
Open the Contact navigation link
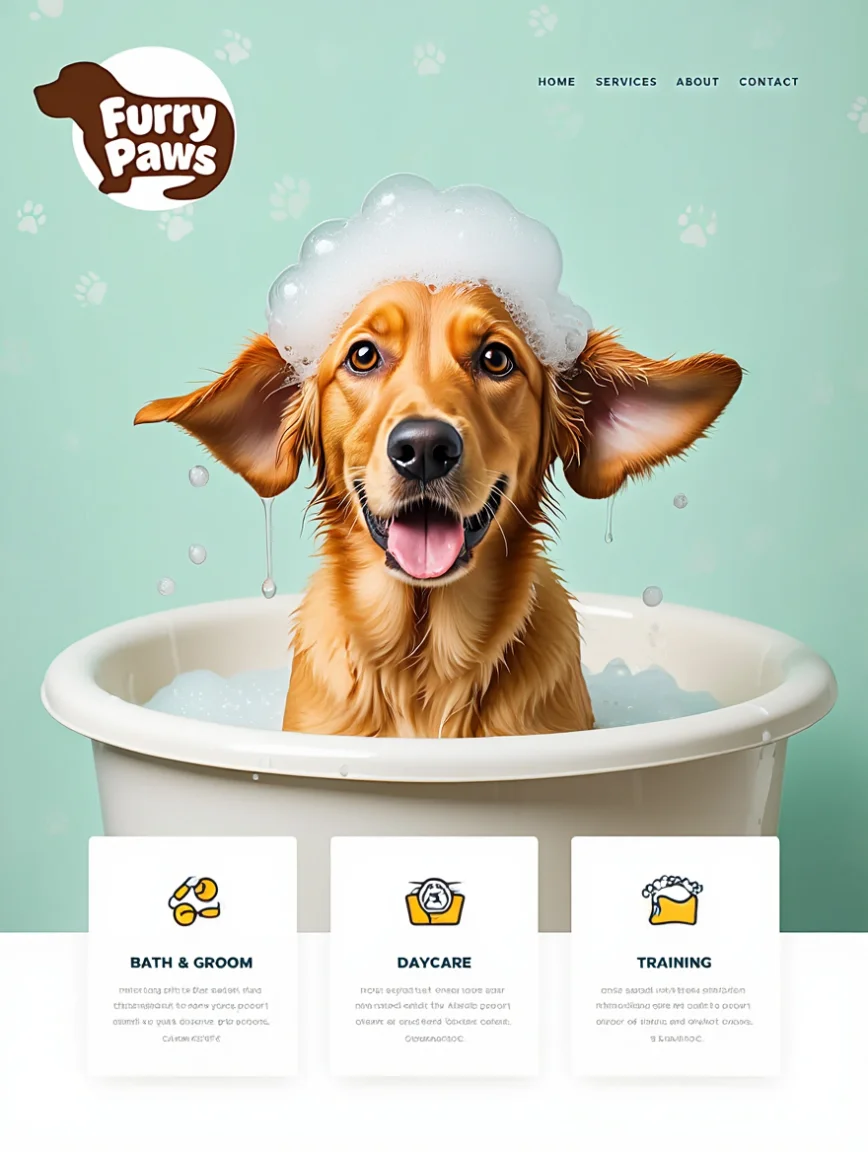tap(768, 82)
